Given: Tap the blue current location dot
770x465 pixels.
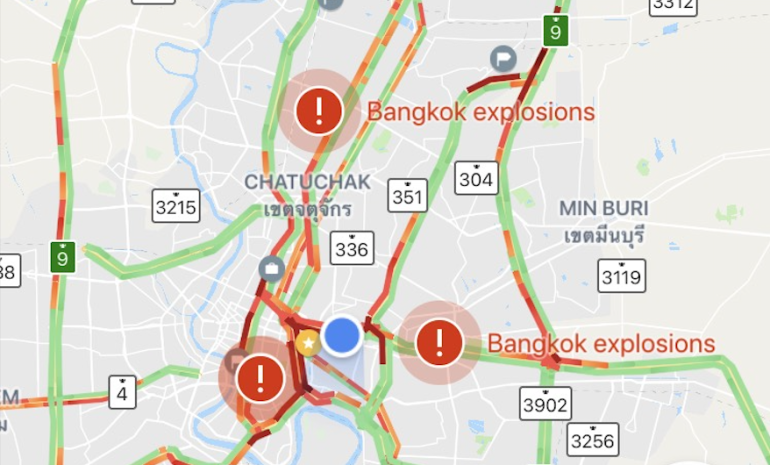Looking at the screenshot, I should point(343,337).
